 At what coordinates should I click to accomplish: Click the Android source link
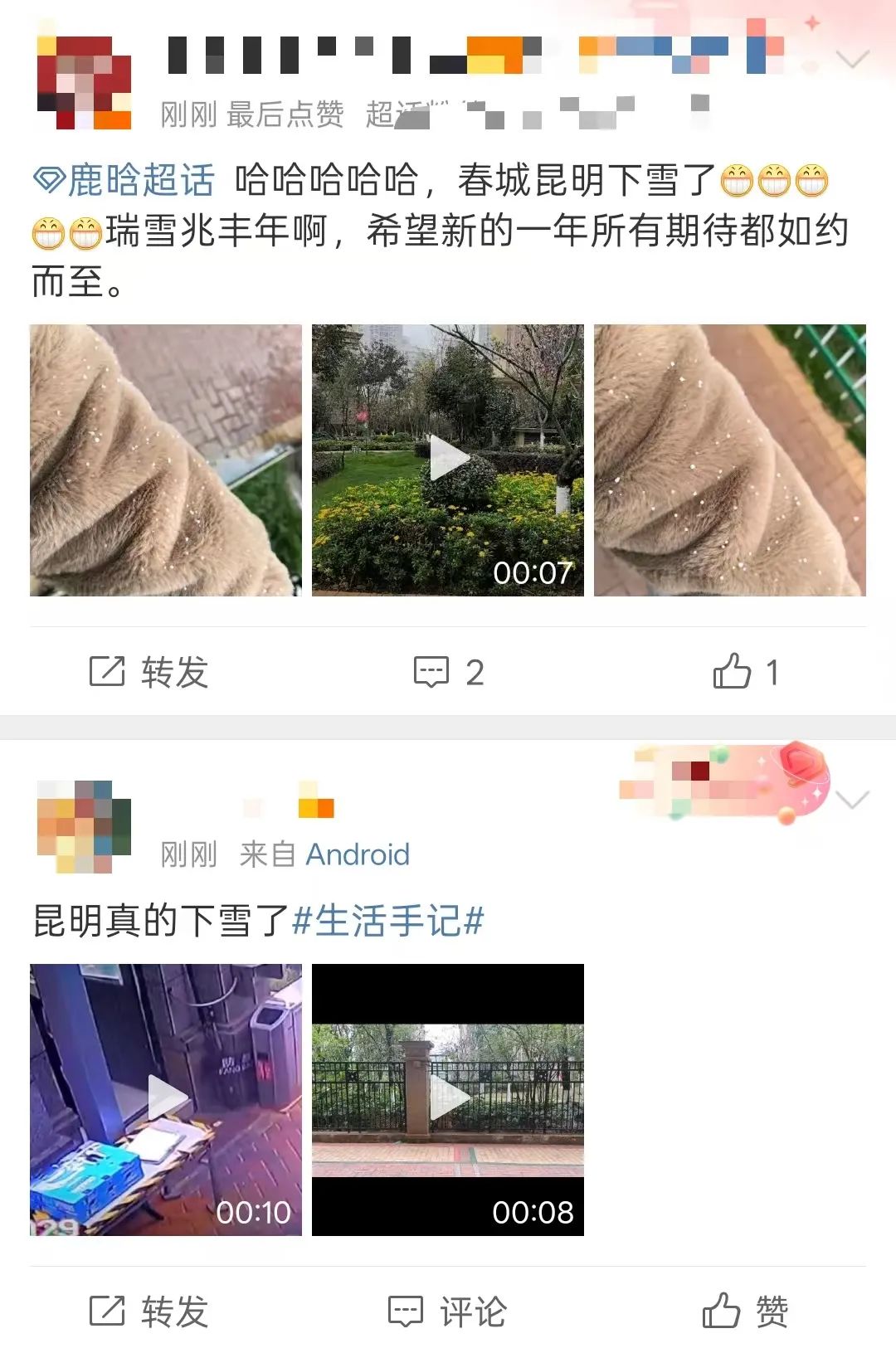point(358,854)
